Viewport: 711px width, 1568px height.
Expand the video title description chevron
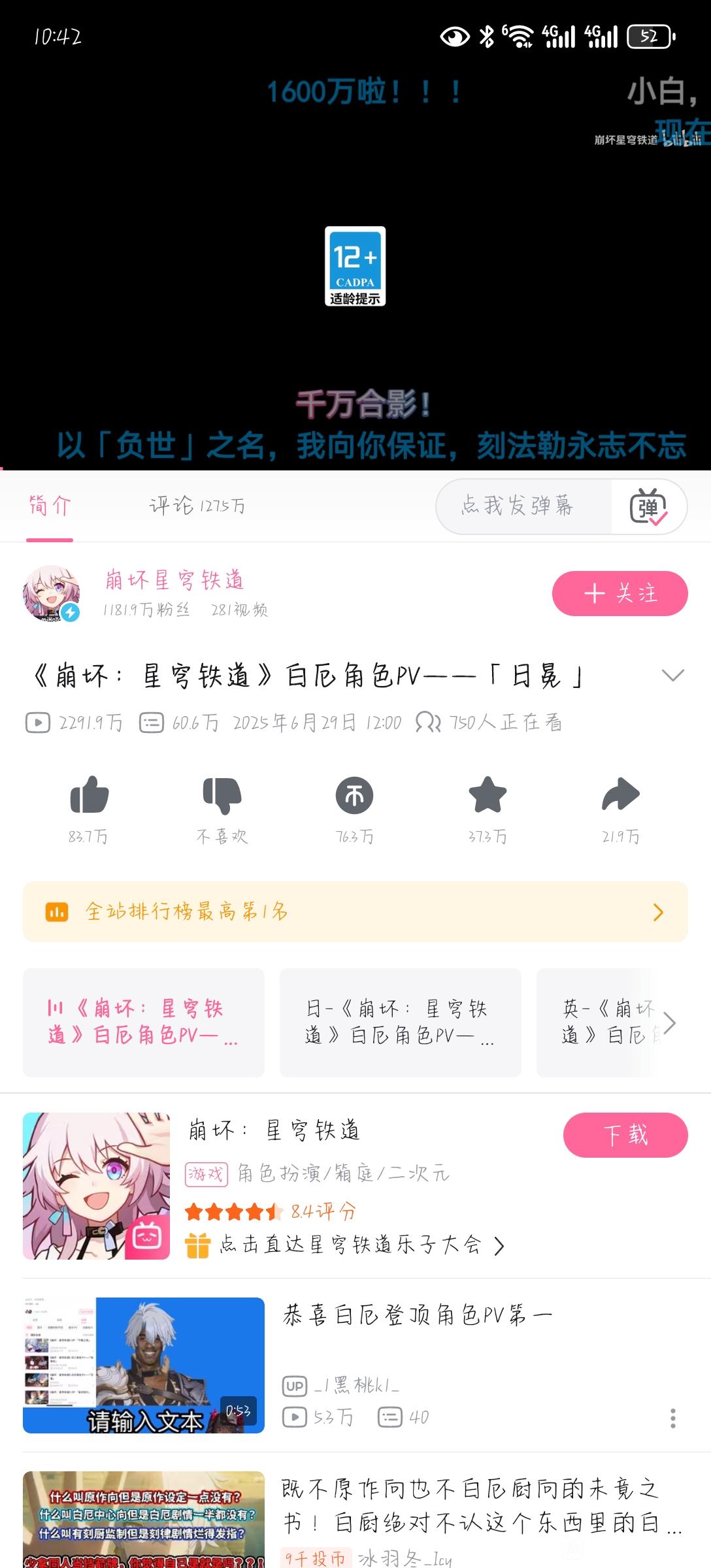[672, 675]
